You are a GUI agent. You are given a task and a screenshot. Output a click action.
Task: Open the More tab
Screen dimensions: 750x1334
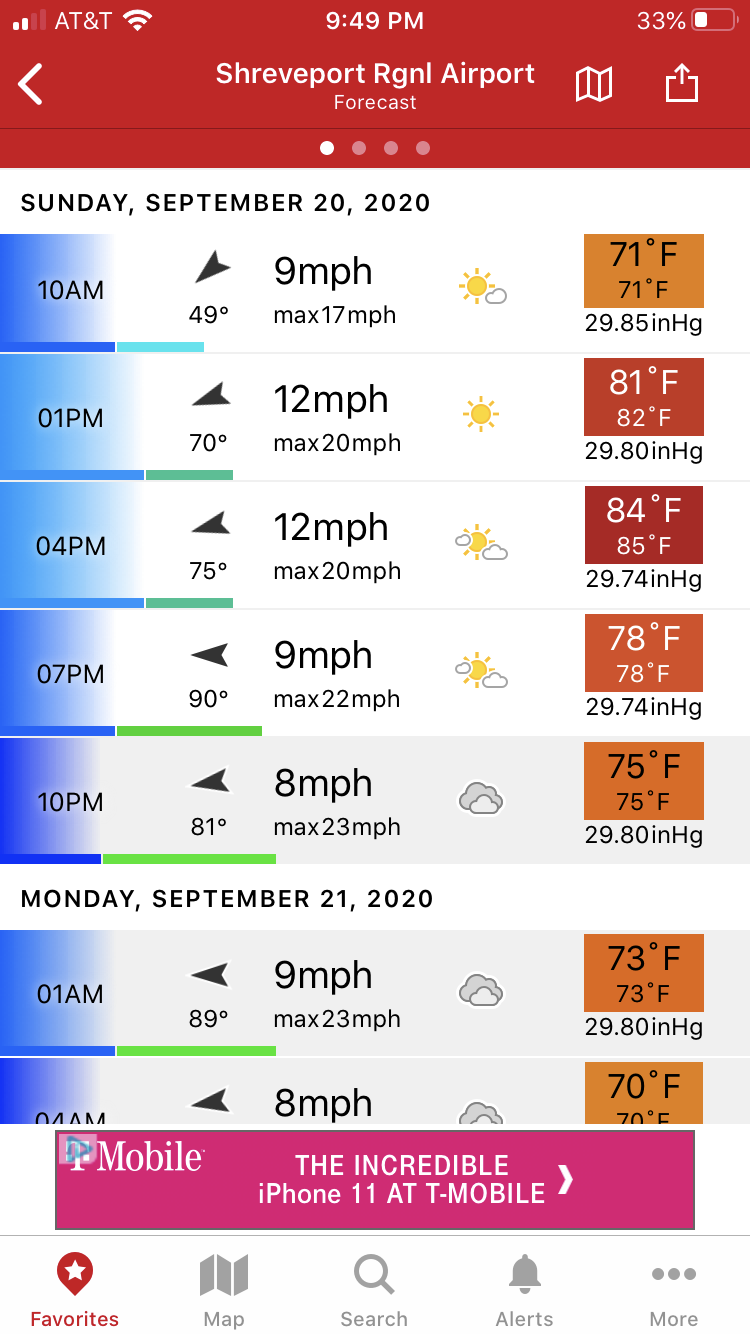[x=674, y=1289]
